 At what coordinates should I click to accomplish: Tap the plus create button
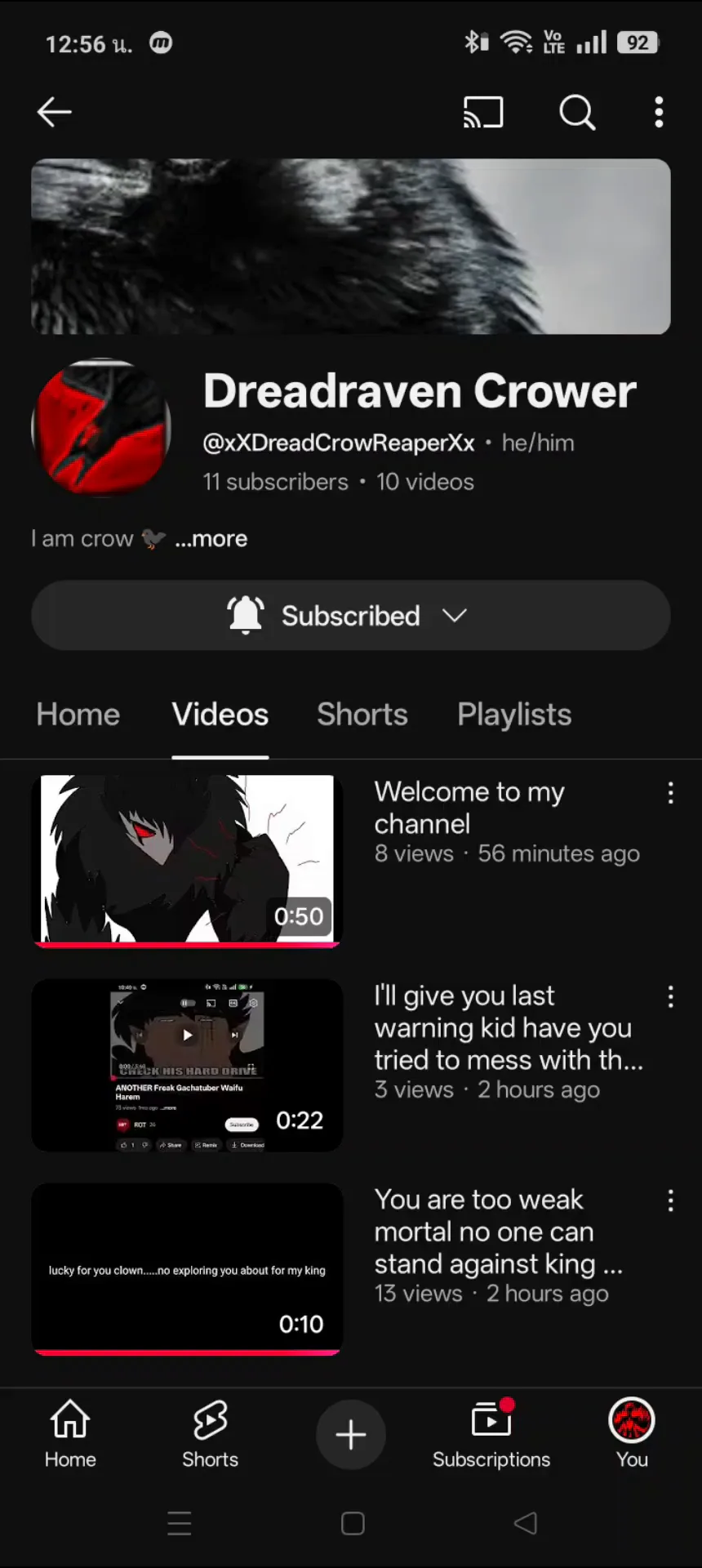point(351,1435)
